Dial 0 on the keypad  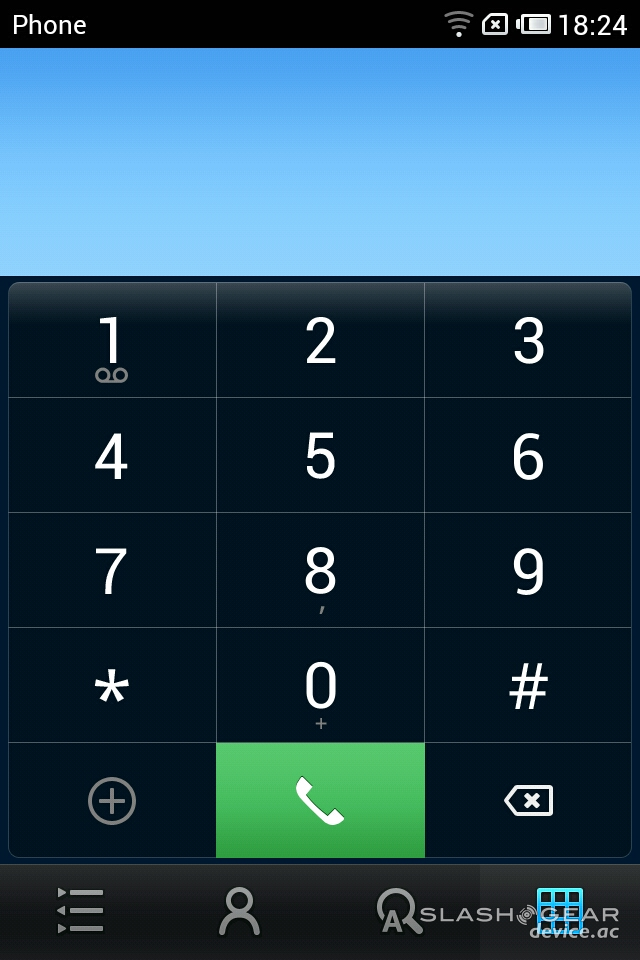[320, 686]
